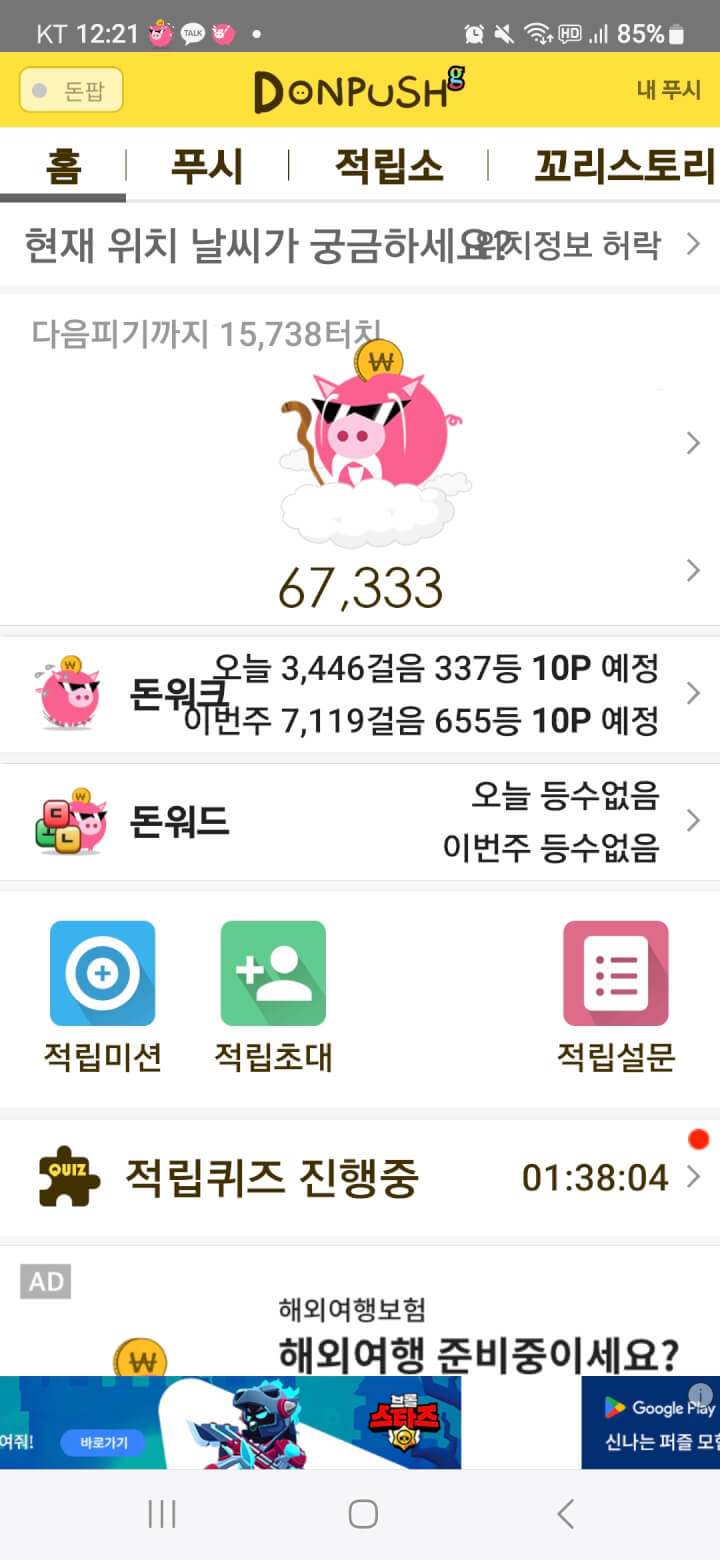Open the Google Play ad info icon

click(702, 1393)
